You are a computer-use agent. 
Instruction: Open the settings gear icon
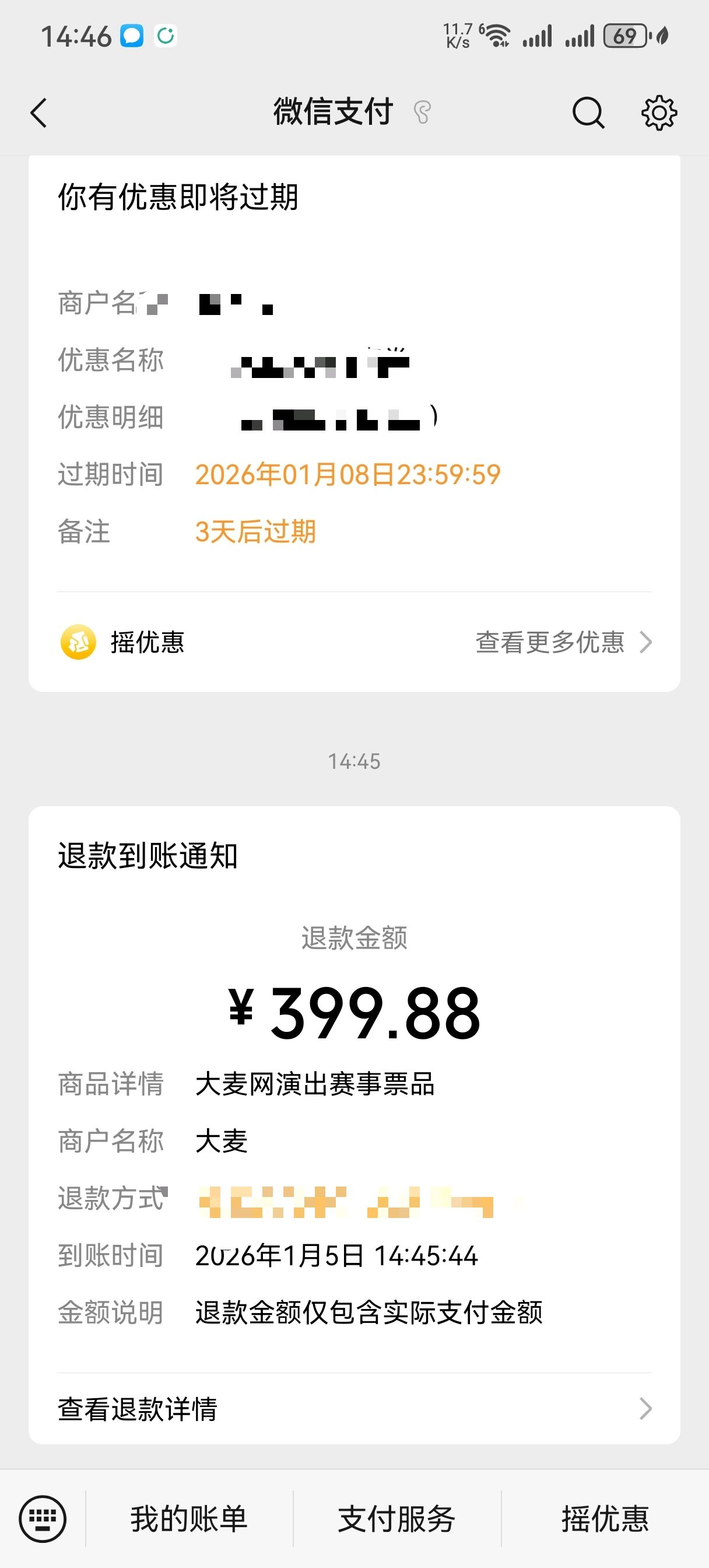658,113
